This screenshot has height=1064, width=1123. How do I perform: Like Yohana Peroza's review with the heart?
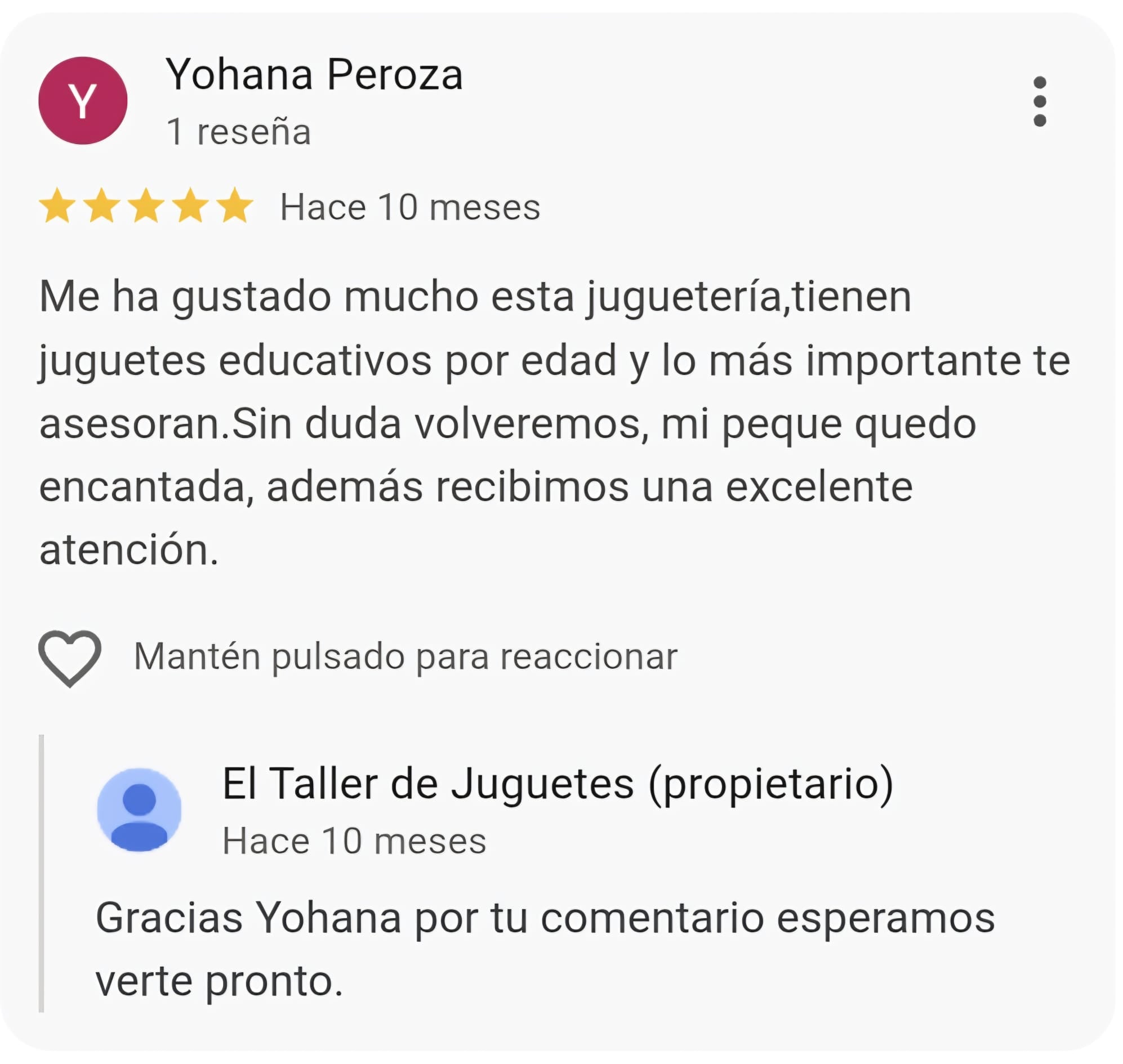70,658
